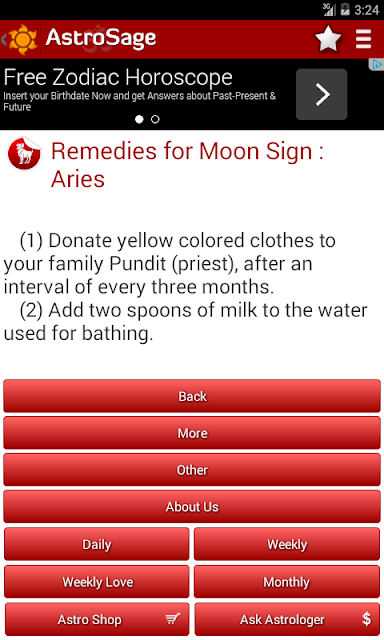Open the More button
The width and height of the screenshot is (384, 640).
point(192,433)
